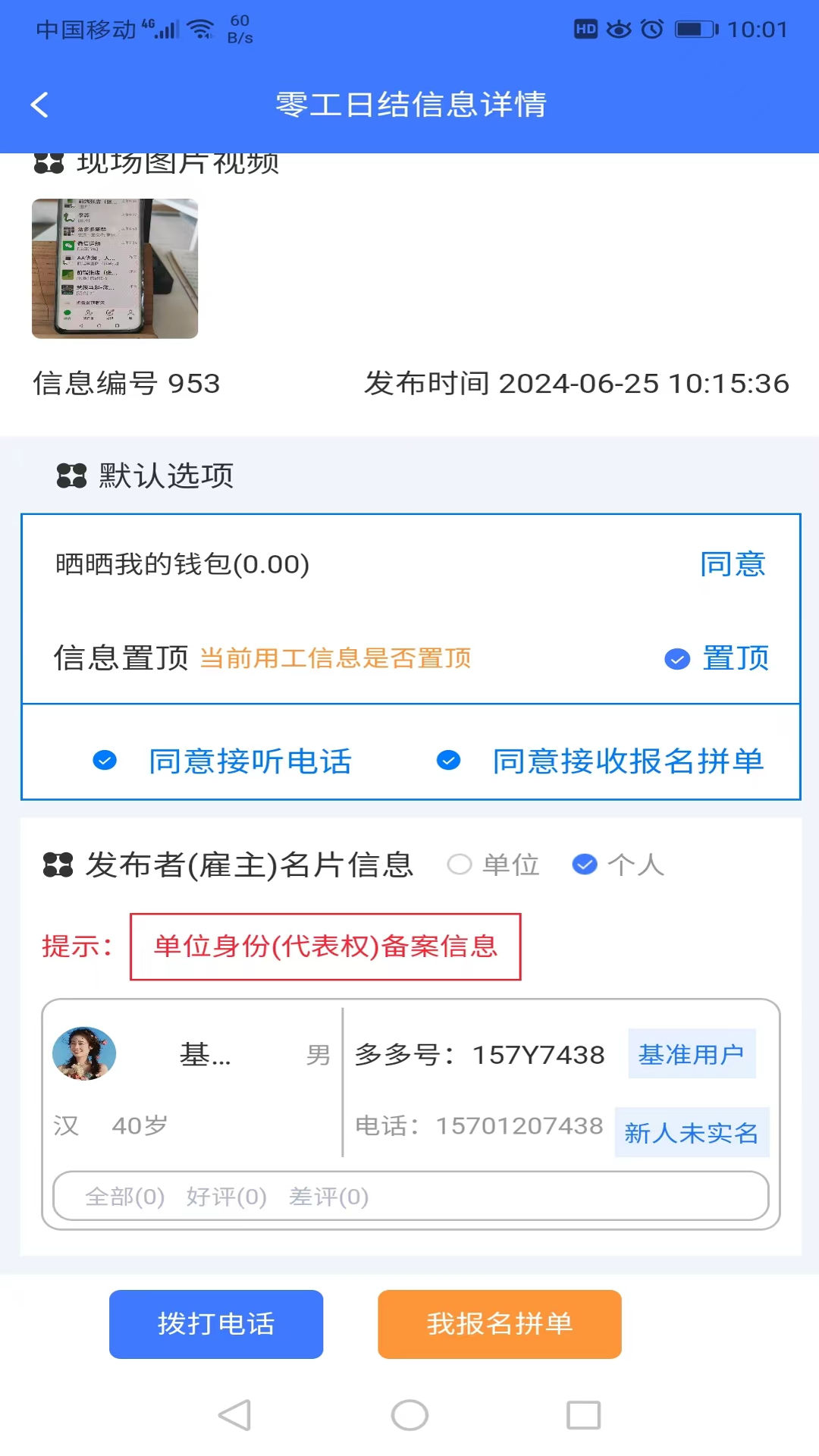Click the 新人未实名 status badge

[692, 1133]
